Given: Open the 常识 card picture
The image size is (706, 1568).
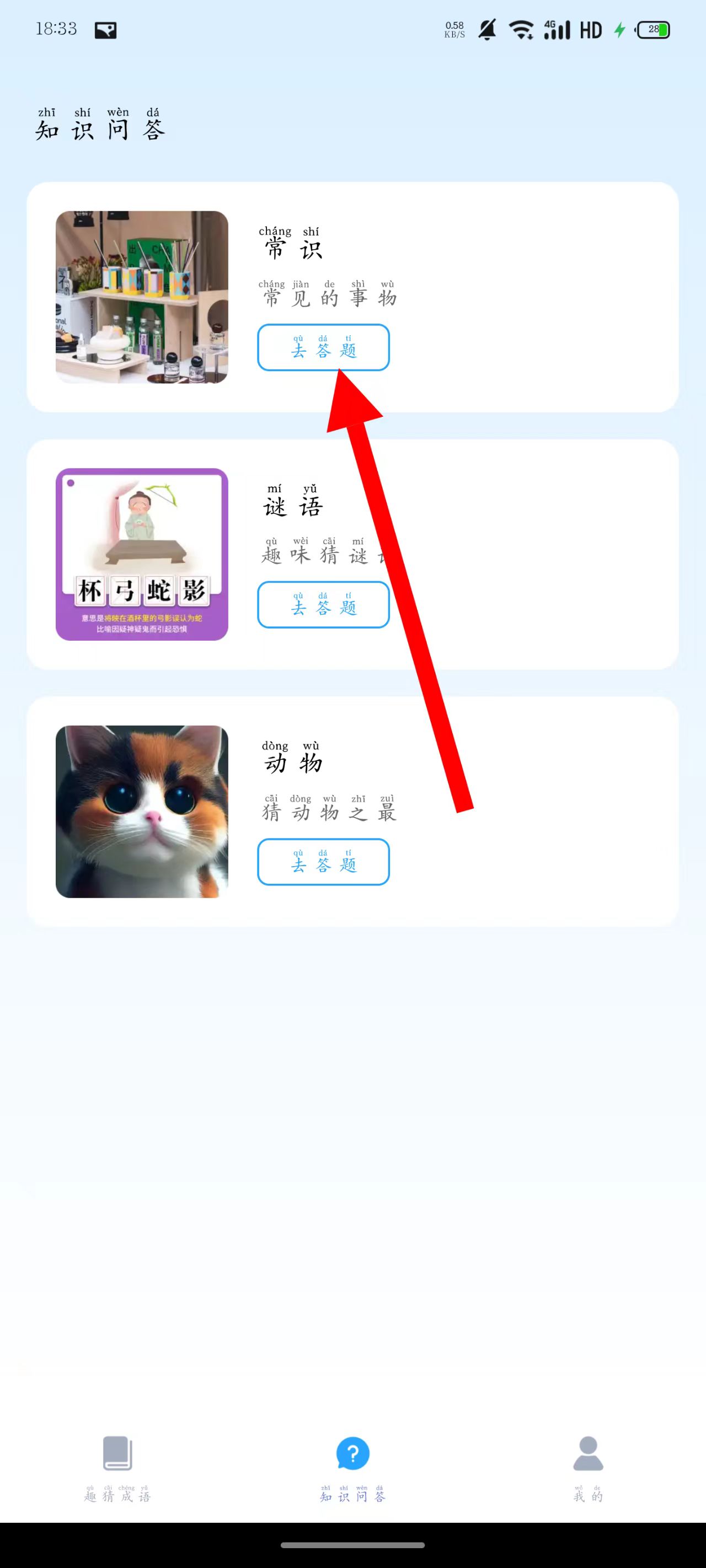Looking at the screenshot, I should click(x=142, y=297).
